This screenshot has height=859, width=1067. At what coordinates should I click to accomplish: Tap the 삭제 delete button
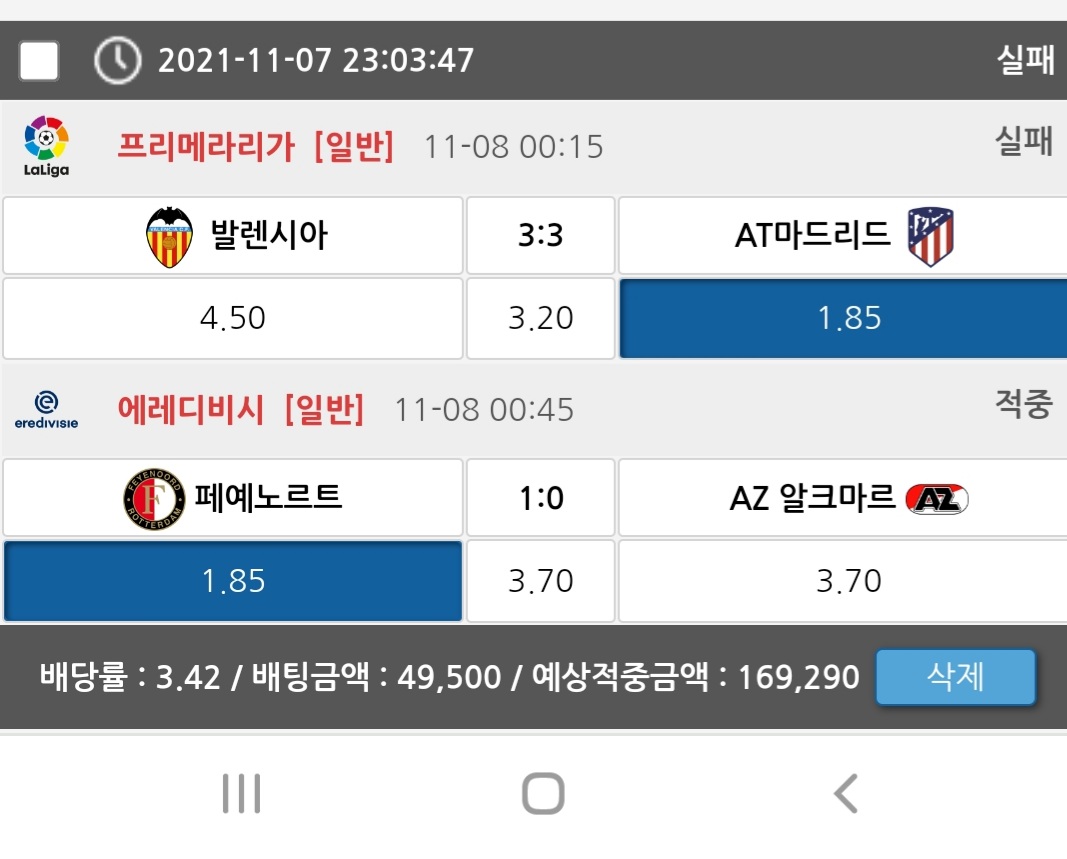point(955,677)
